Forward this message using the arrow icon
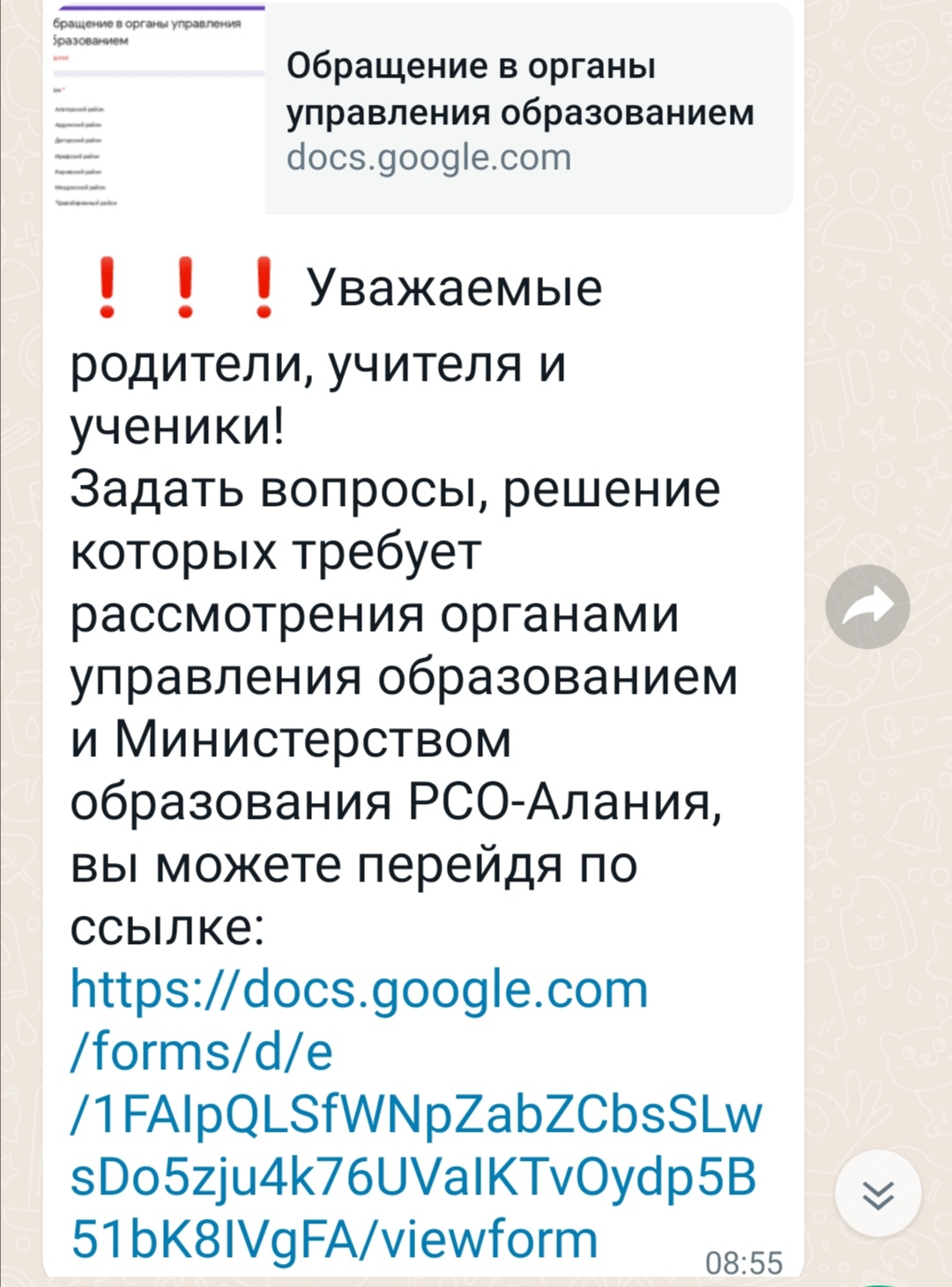952x1287 pixels. (867, 606)
